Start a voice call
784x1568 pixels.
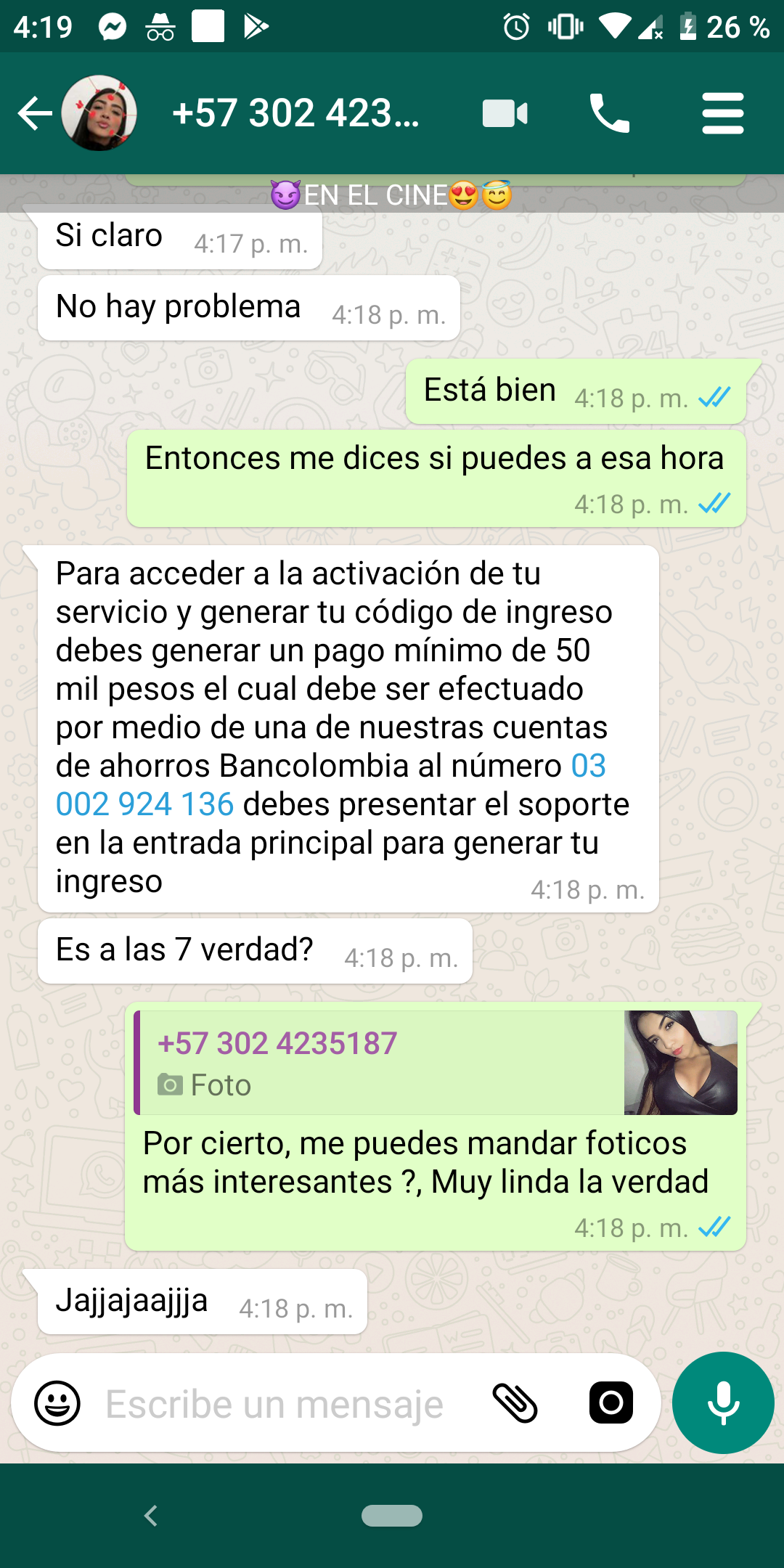click(610, 113)
